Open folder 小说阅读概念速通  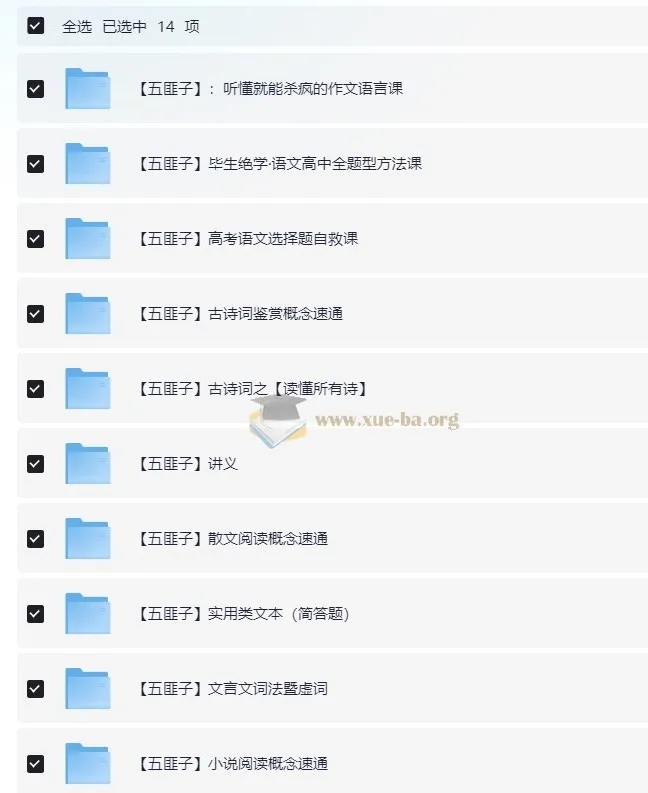click(233, 764)
